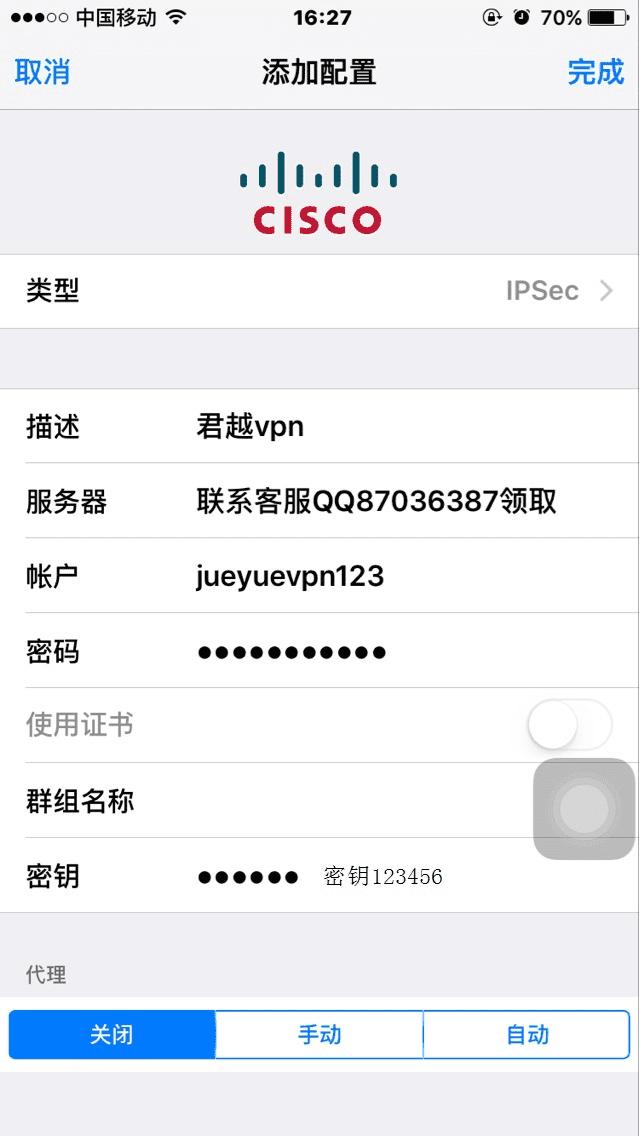639x1136 pixels.
Task: Switch proxy to 手动 manual
Action: pos(319,1034)
